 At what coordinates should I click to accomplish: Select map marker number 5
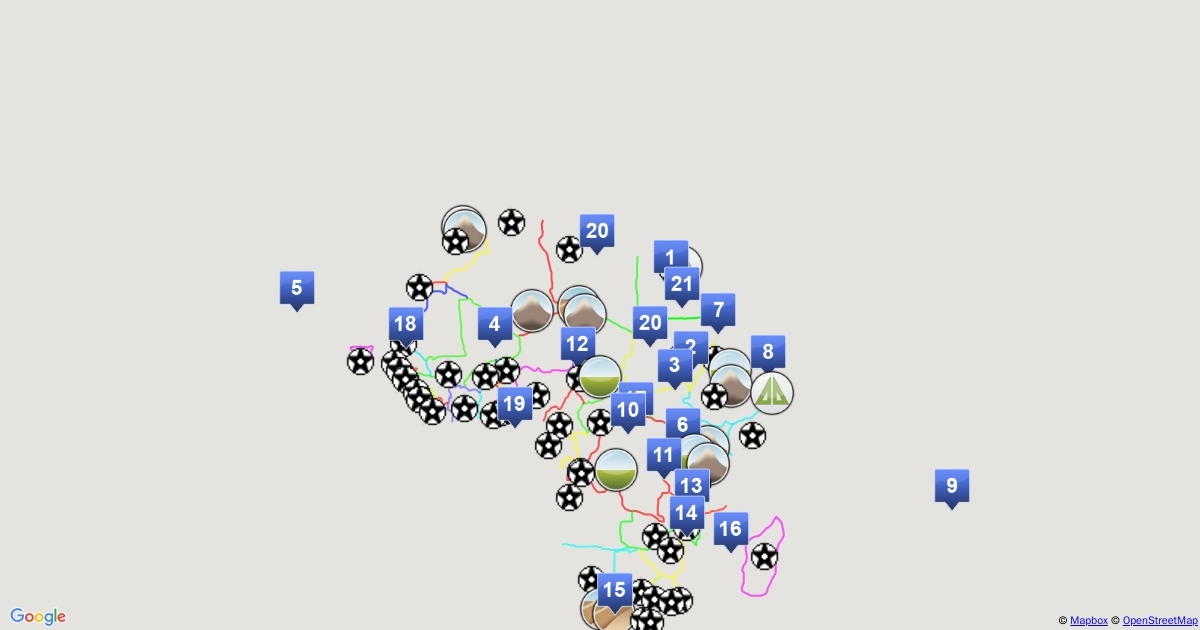[x=296, y=288]
